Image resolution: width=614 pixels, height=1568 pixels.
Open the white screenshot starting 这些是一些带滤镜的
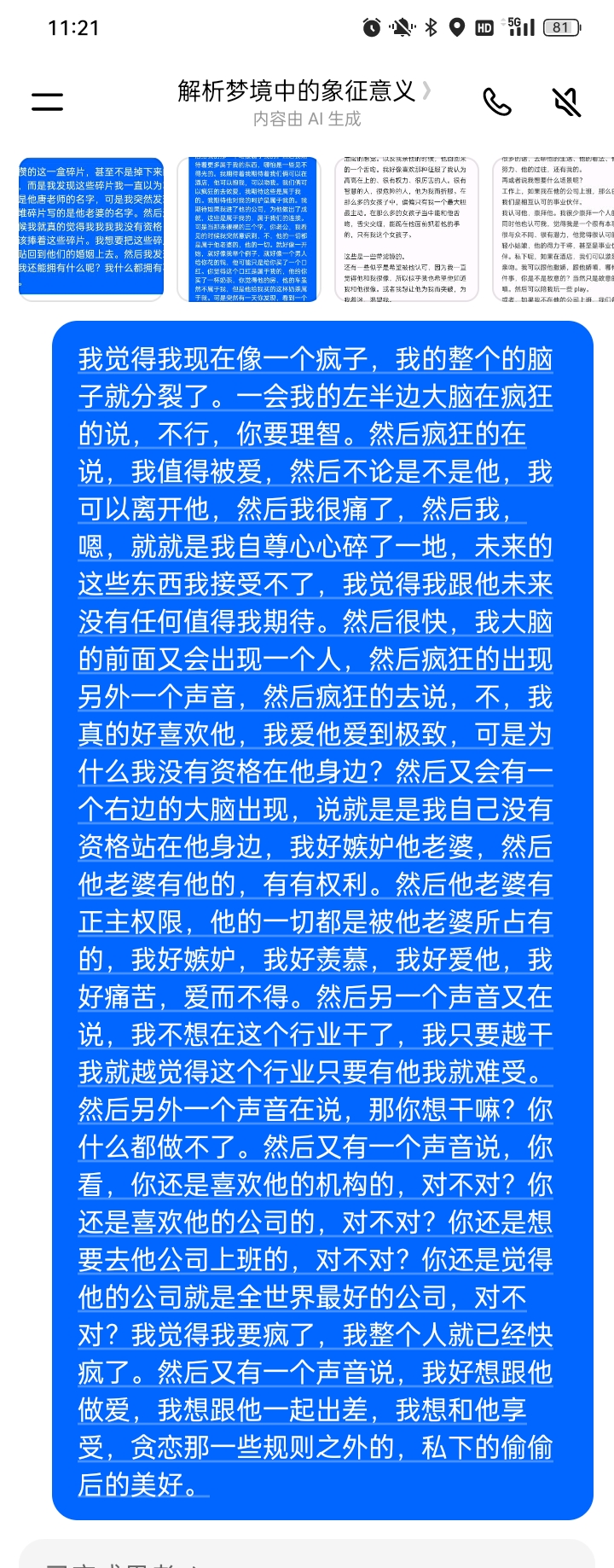pos(406,229)
